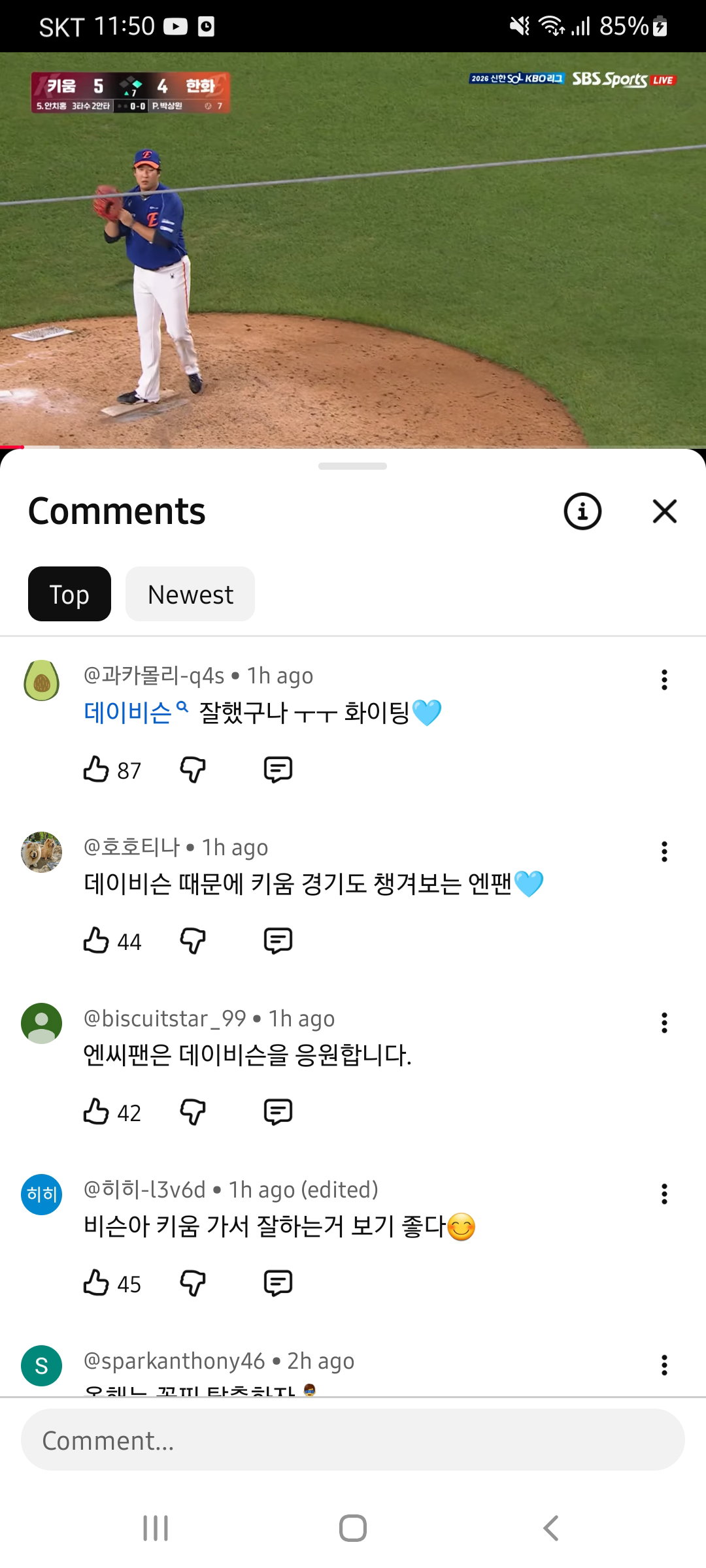Dislike the comment by @biscuitstar_99

(x=193, y=1112)
